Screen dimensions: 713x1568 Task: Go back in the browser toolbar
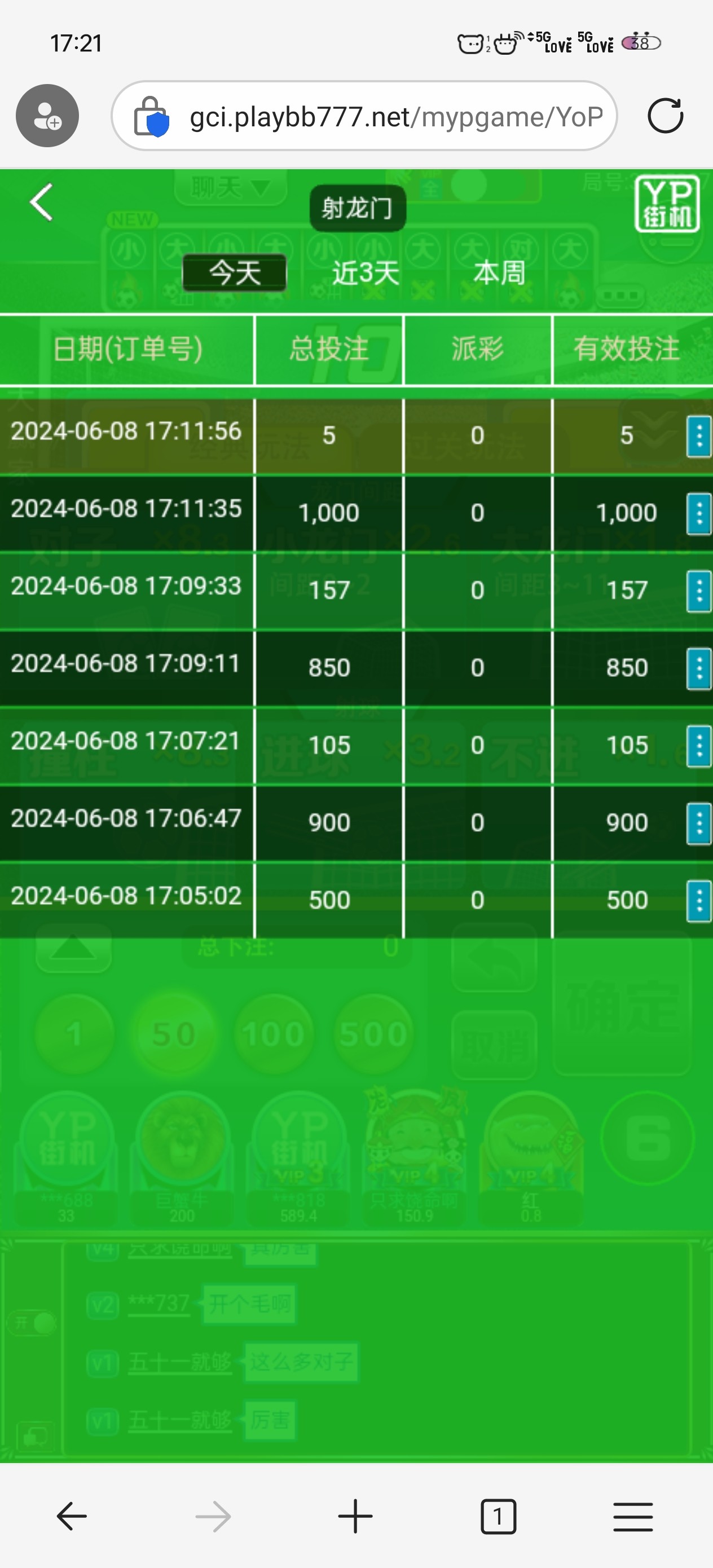pos(72,1516)
